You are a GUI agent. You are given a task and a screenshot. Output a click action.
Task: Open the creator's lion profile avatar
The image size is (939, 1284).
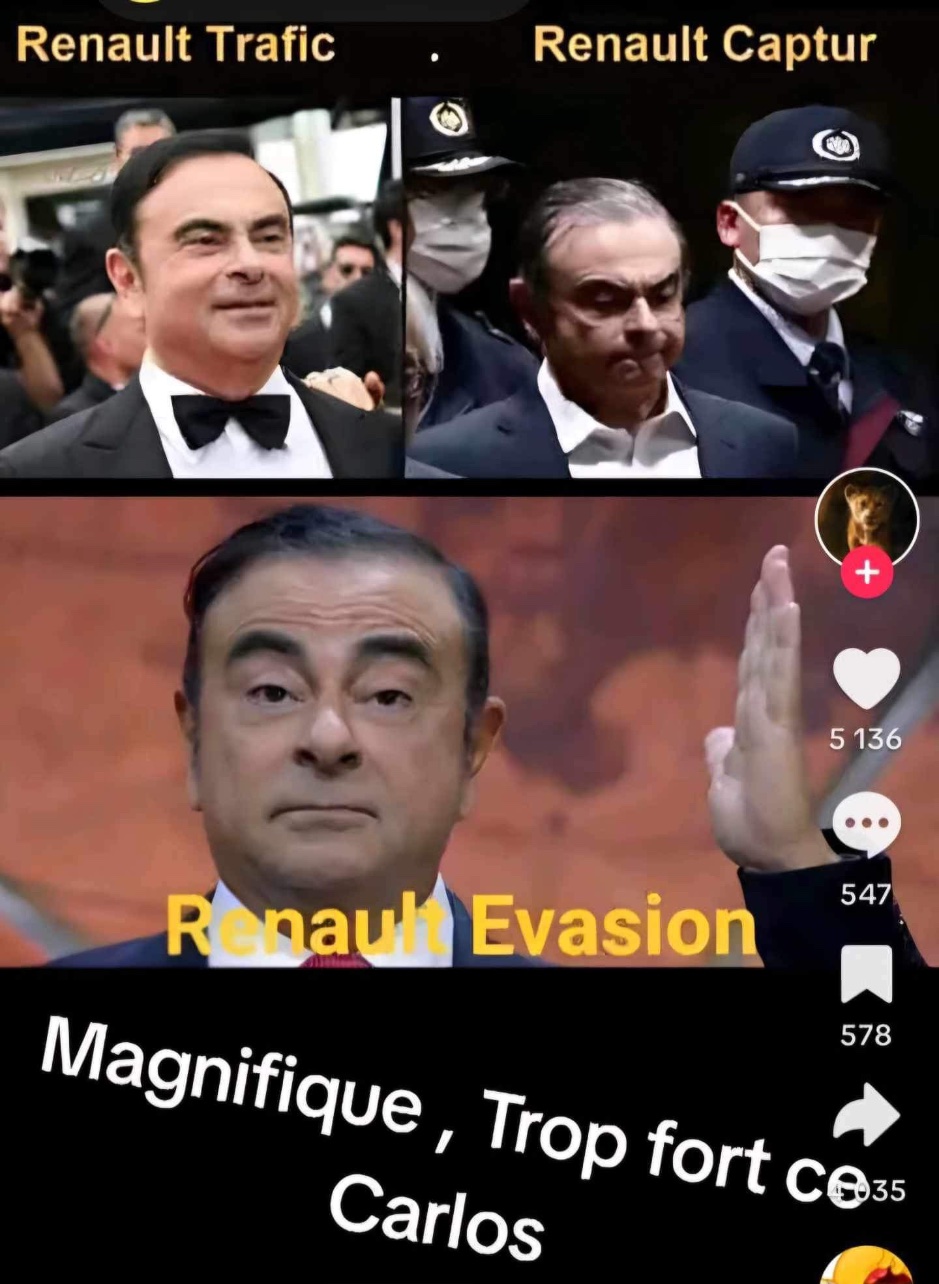(x=866, y=517)
